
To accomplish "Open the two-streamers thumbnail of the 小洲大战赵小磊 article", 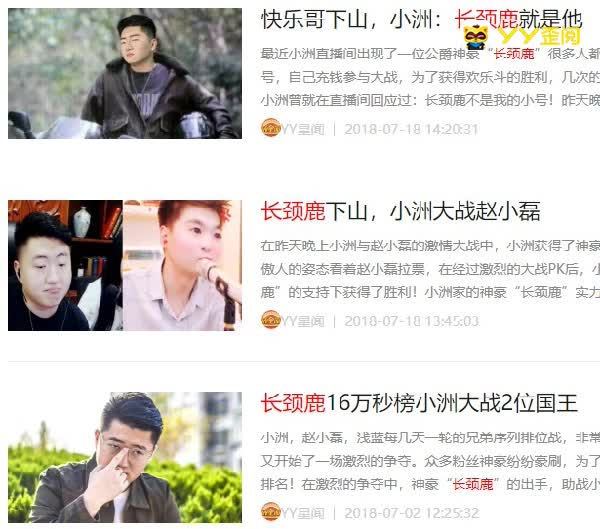I will (x=125, y=265).
